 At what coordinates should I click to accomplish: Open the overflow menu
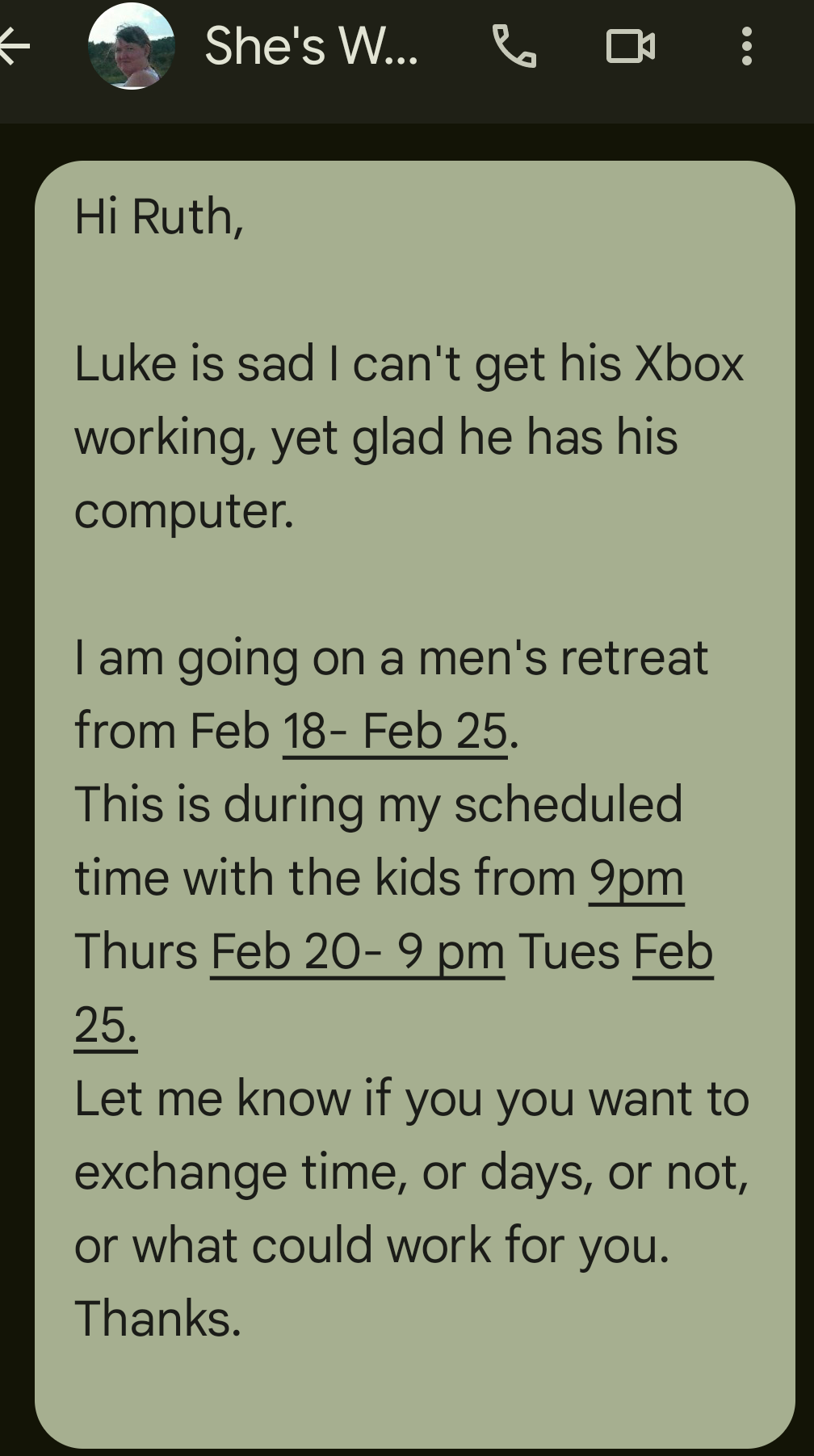tap(747, 46)
